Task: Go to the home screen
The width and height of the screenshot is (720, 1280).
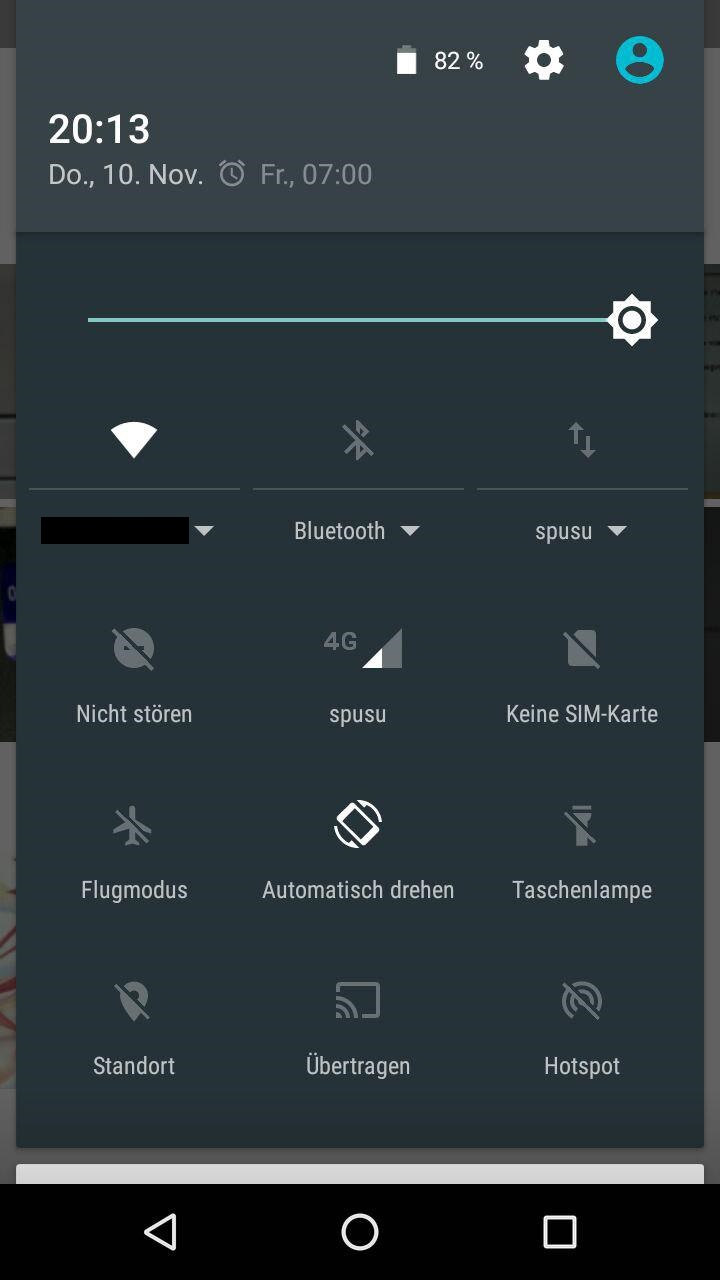Action: point(360,1232)
